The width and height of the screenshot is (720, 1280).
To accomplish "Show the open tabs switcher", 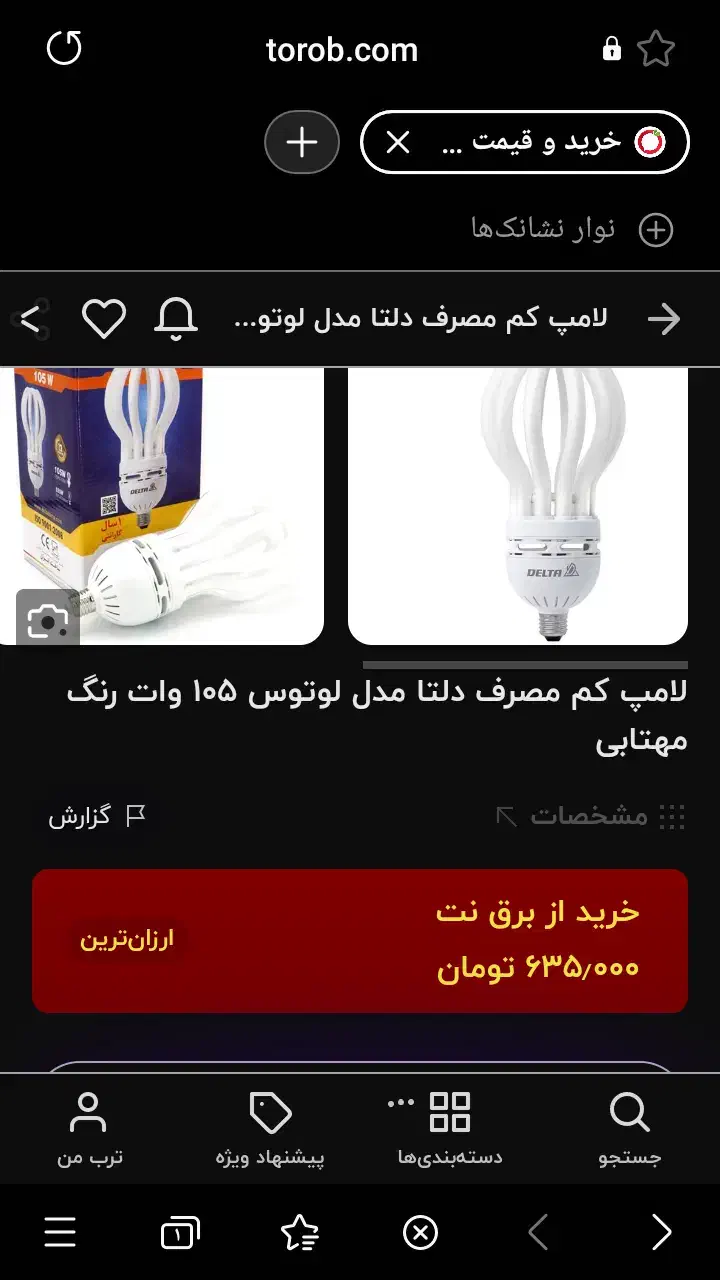I will [x=180, y=1233].
